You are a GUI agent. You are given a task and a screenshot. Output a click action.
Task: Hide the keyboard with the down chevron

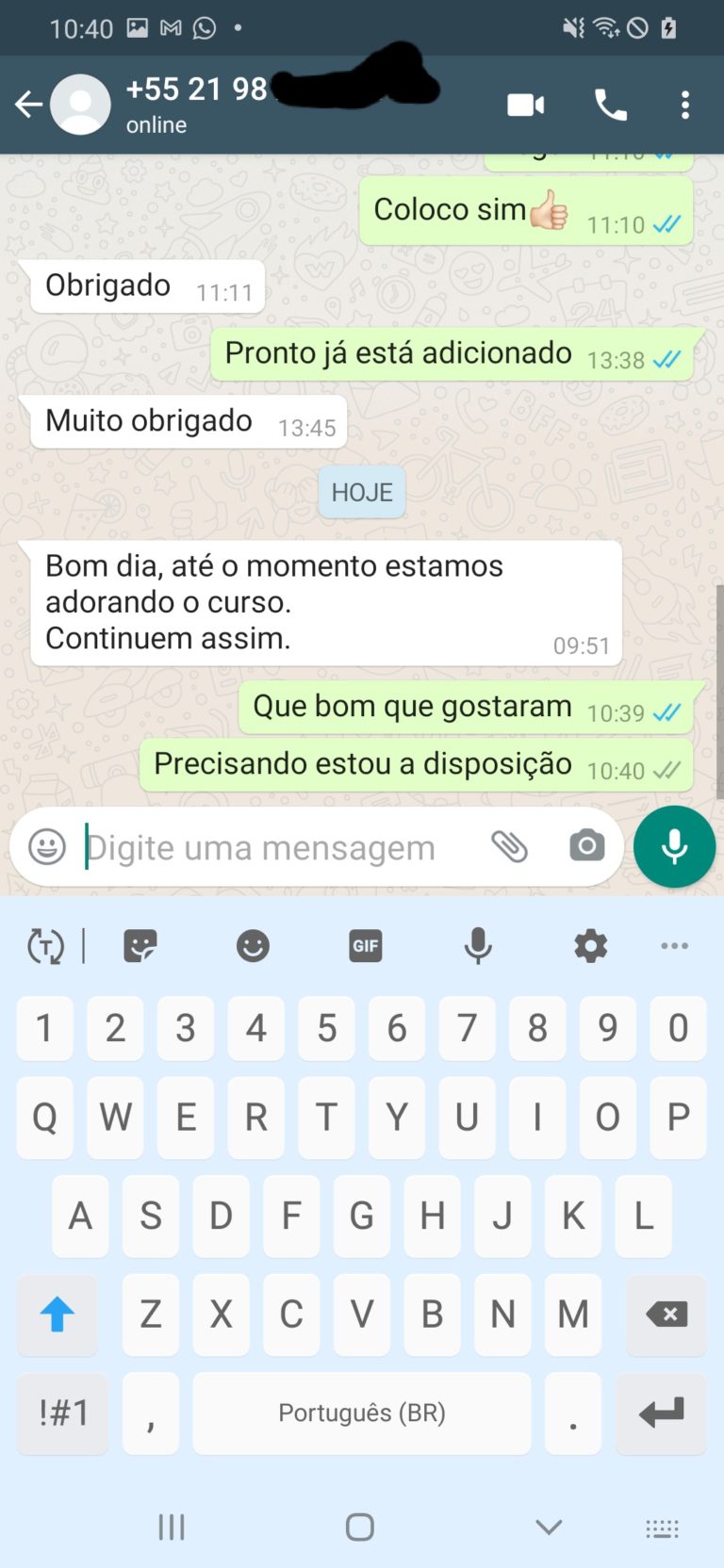(x=549, y=1527)
